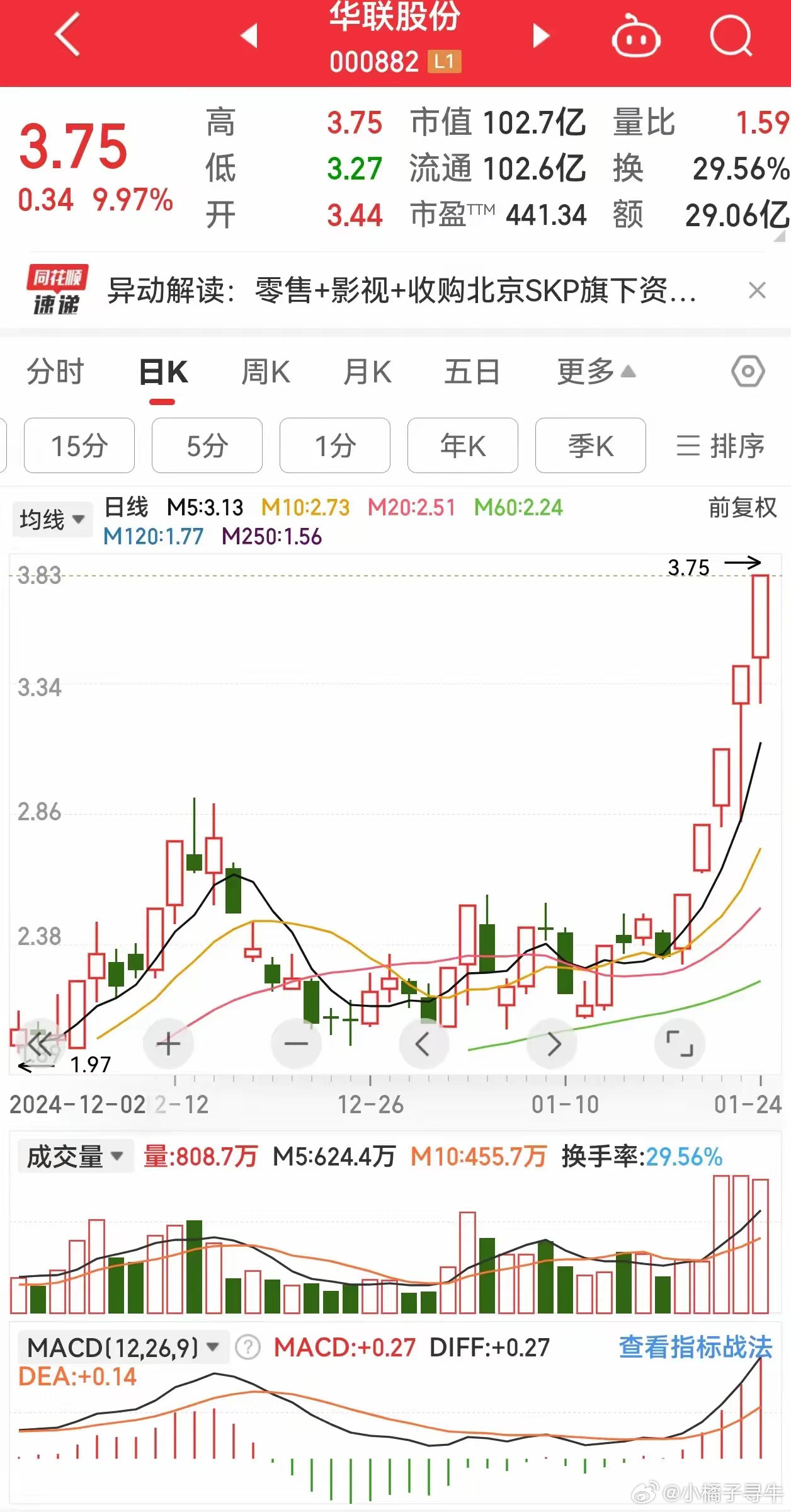
Task: Choose the 年K period chip
Action: pyautogui.click(x=463, y=445)
